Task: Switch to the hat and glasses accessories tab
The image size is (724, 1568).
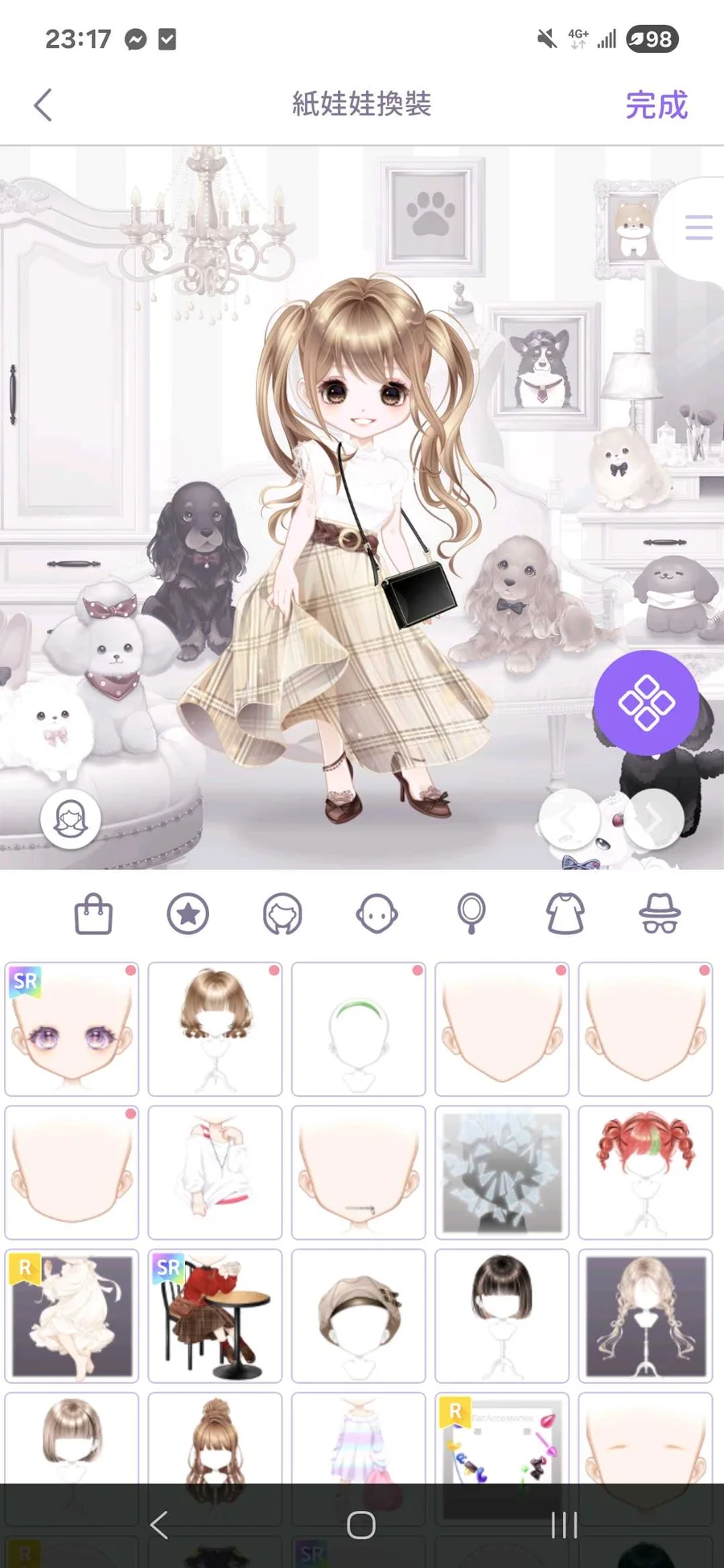Action: (x=660, y=914)
